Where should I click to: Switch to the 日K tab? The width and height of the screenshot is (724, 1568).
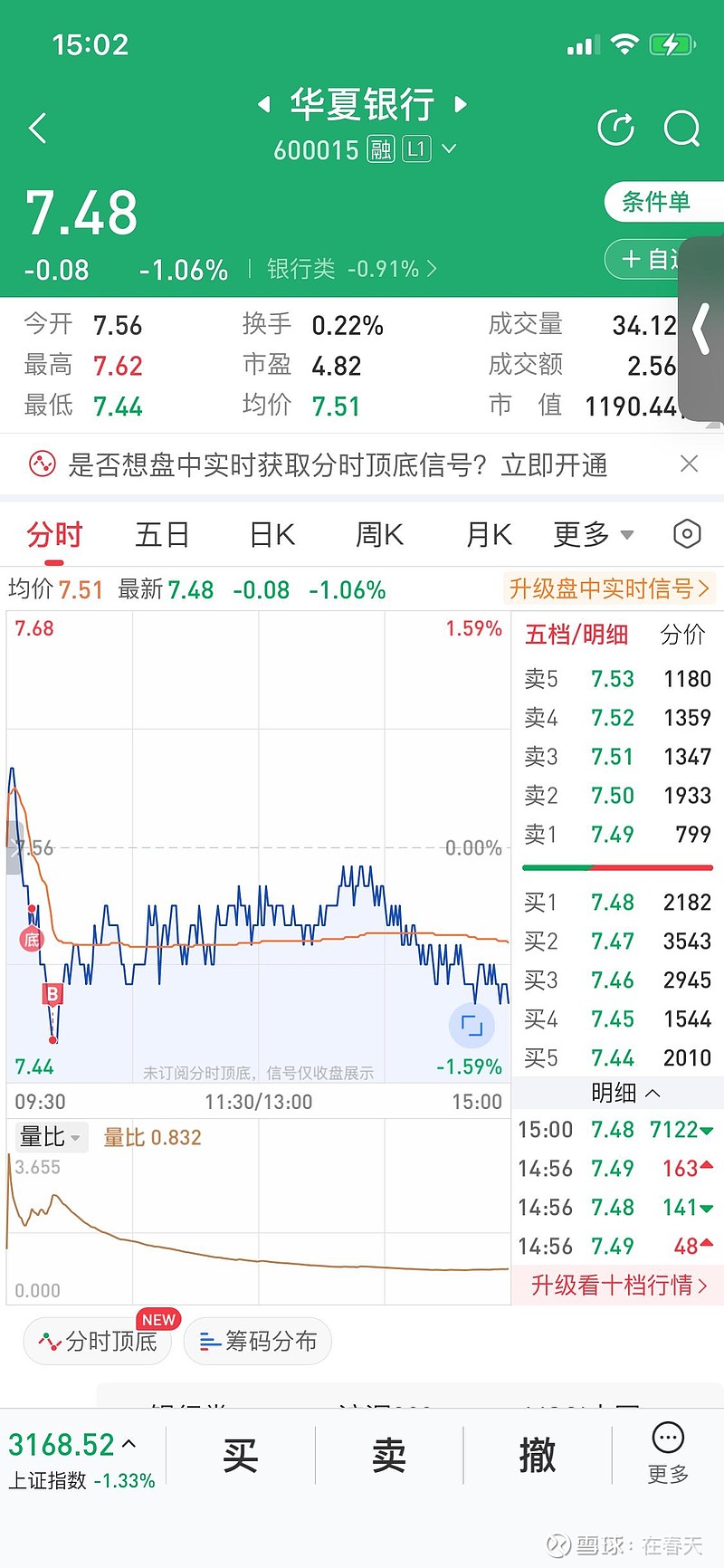(x=271, y=535)
